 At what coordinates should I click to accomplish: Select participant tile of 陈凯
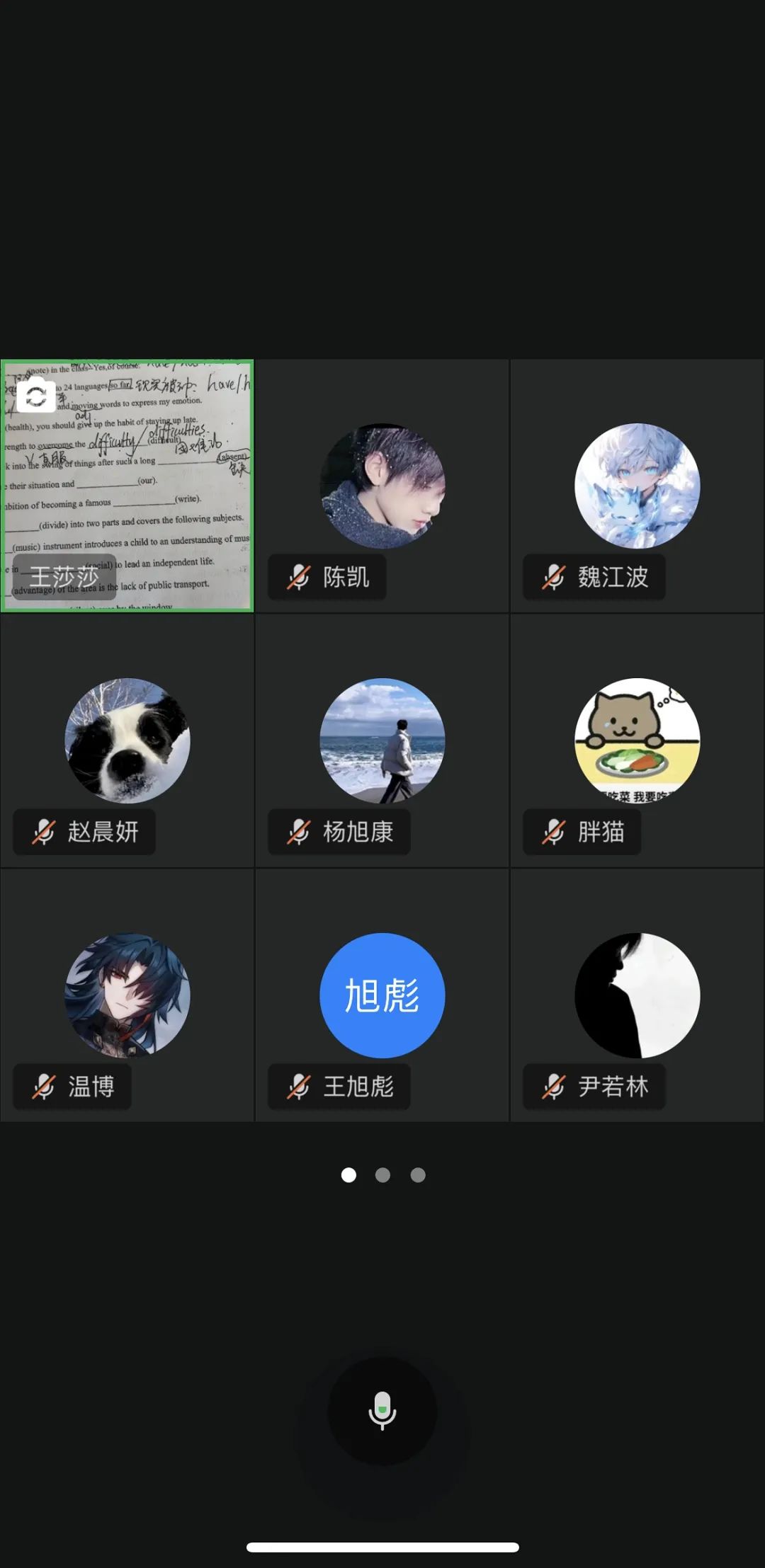coord(382,486)
